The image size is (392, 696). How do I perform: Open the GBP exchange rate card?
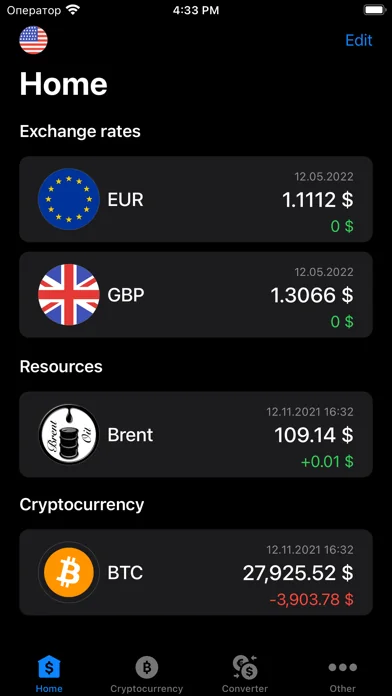pos(196,295)
